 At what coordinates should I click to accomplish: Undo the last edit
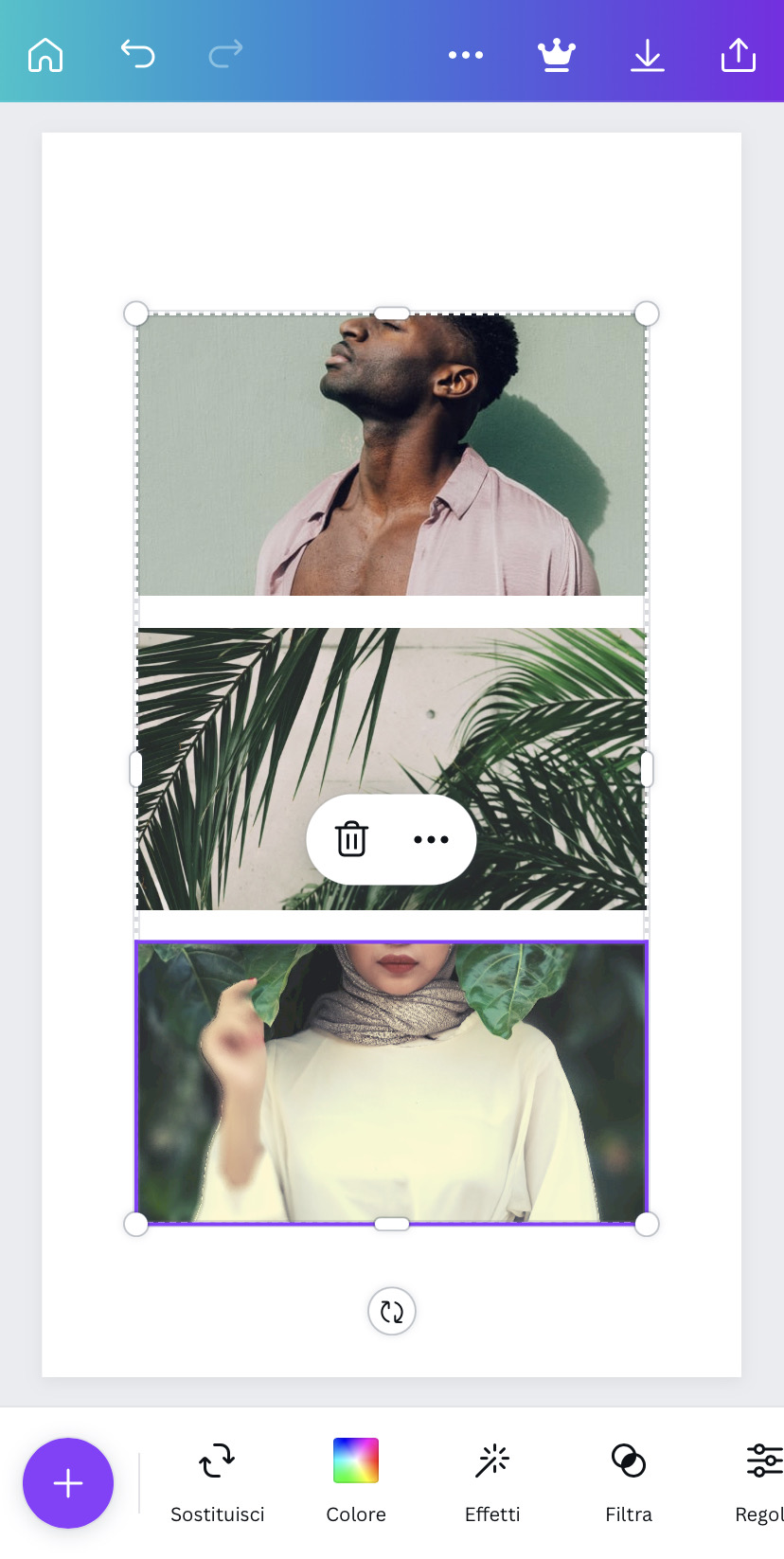[137, 54]
